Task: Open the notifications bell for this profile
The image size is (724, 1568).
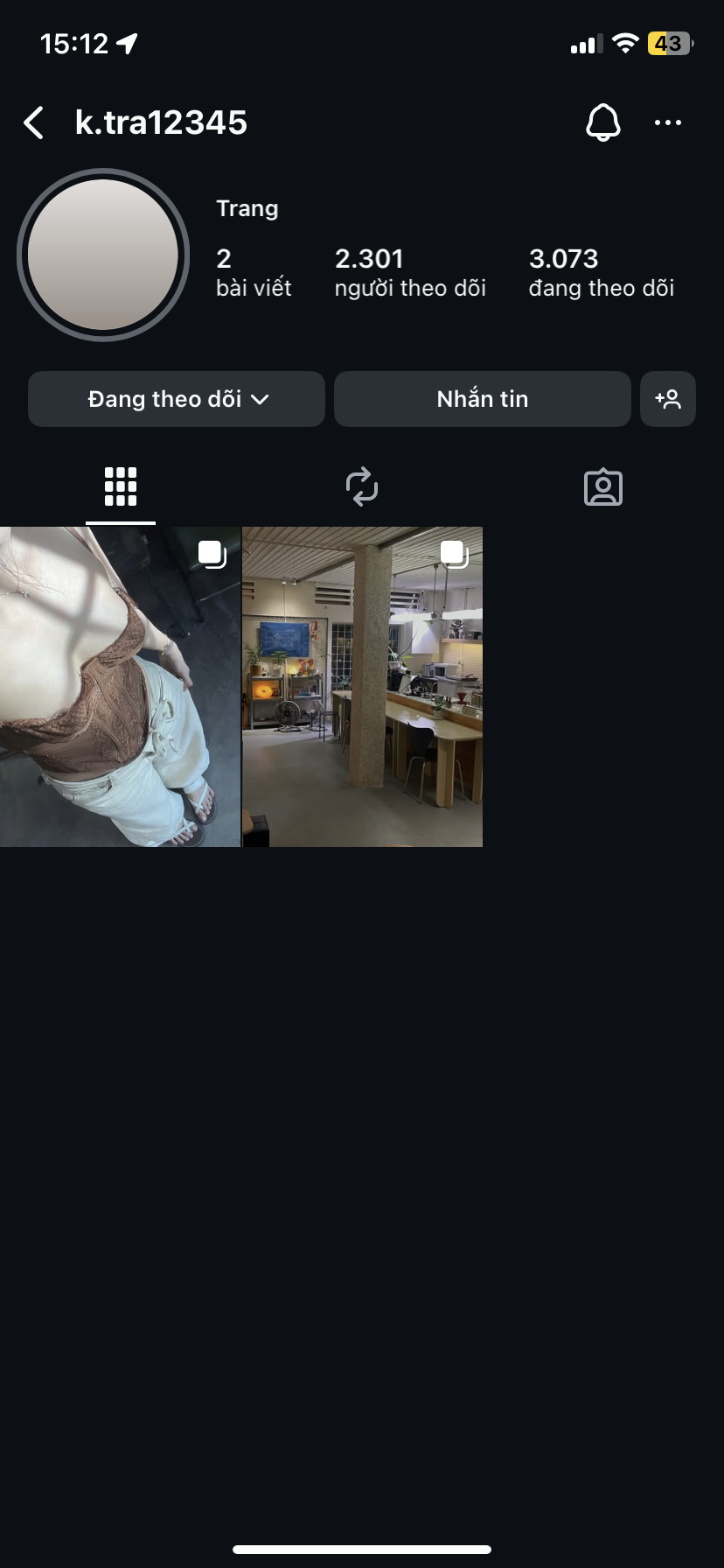Action: pos(602,122)
